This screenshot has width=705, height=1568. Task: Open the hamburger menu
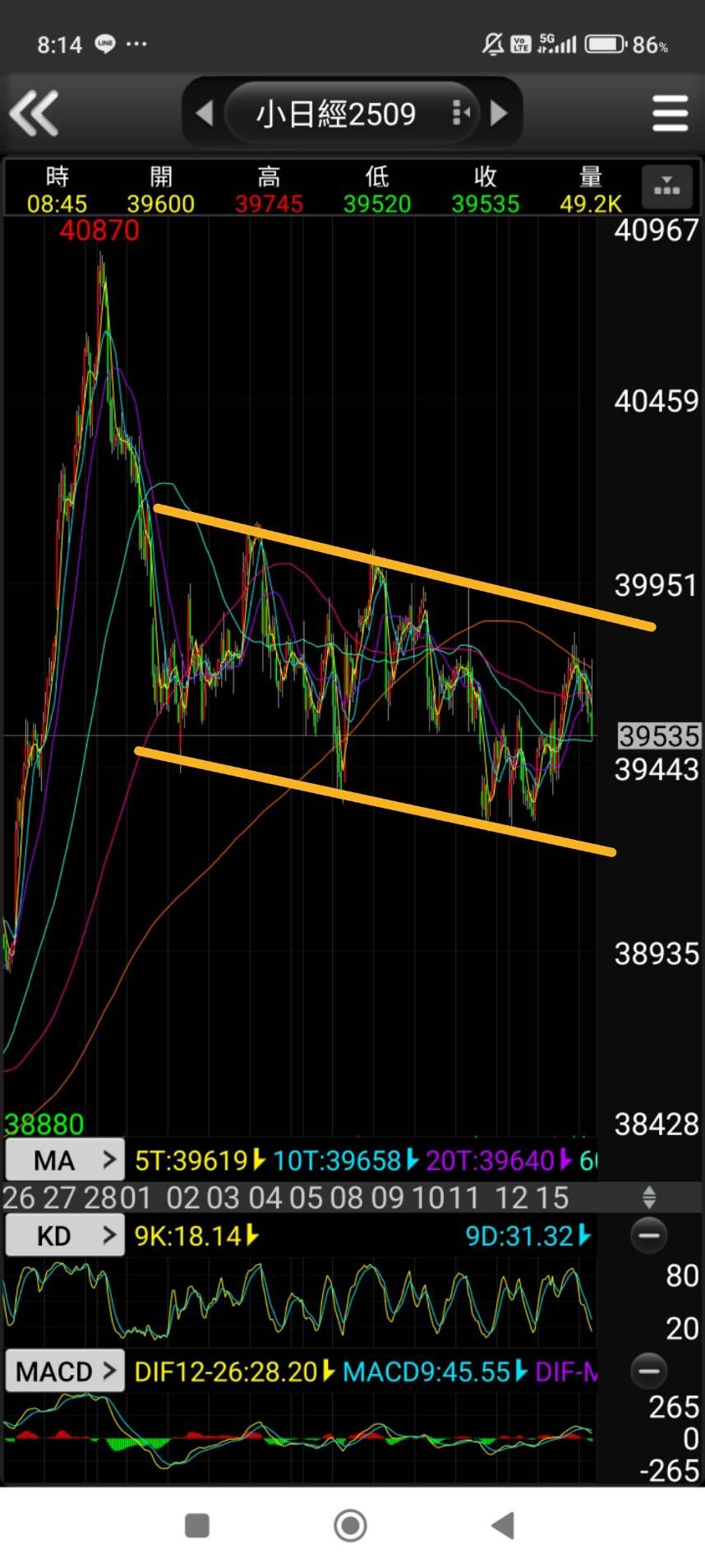point(670,113)
